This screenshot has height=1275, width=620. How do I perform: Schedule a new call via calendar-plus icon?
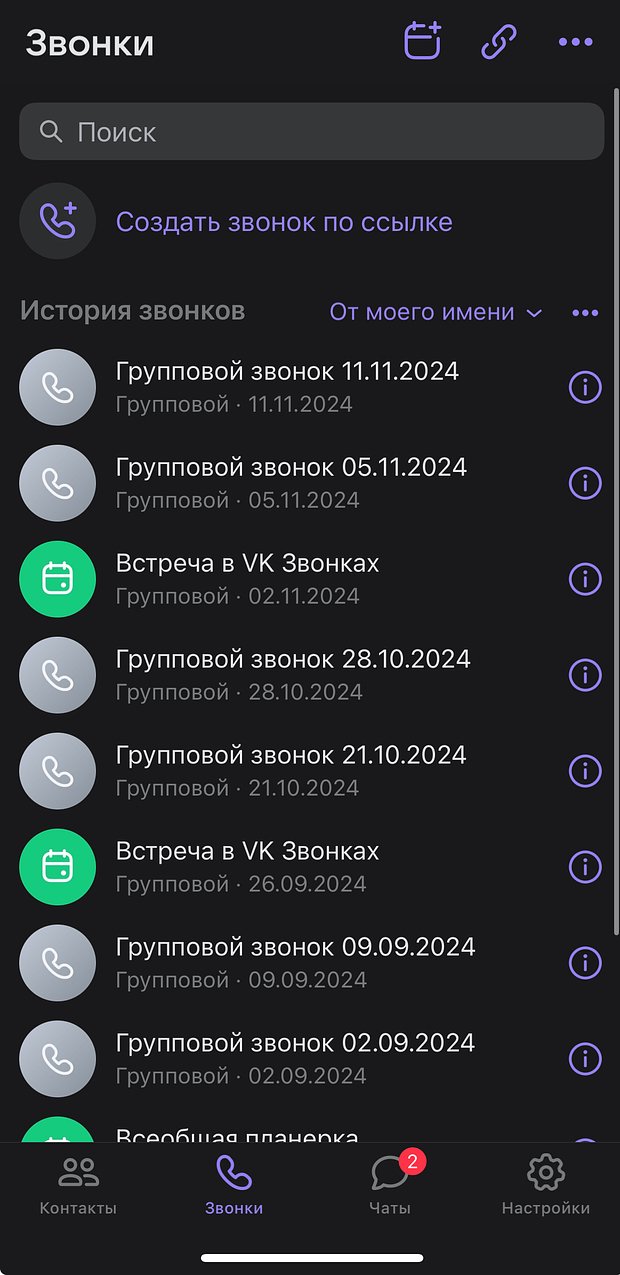click(x=423, y=42)
